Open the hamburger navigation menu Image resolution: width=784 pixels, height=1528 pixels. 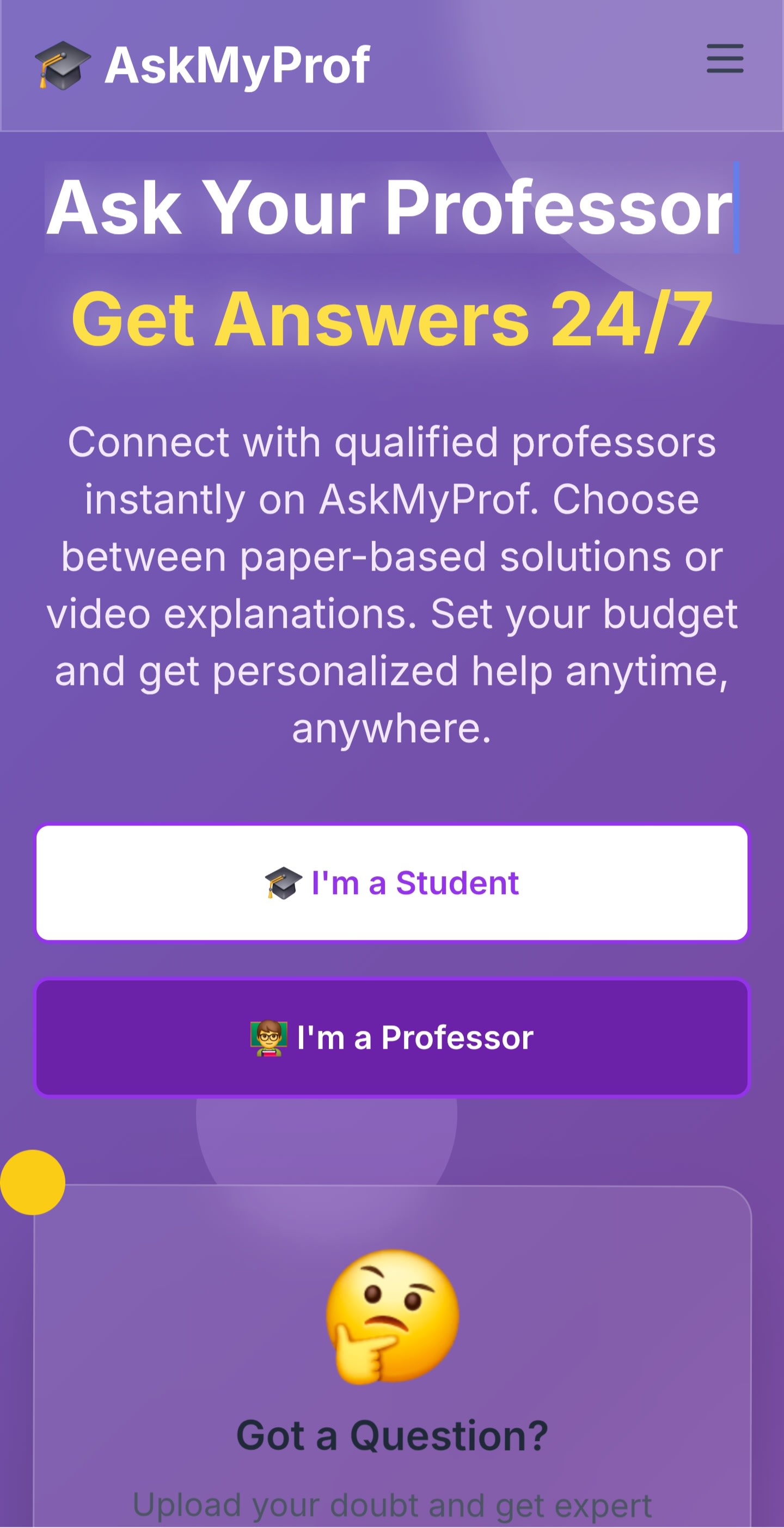pos(724,59)
